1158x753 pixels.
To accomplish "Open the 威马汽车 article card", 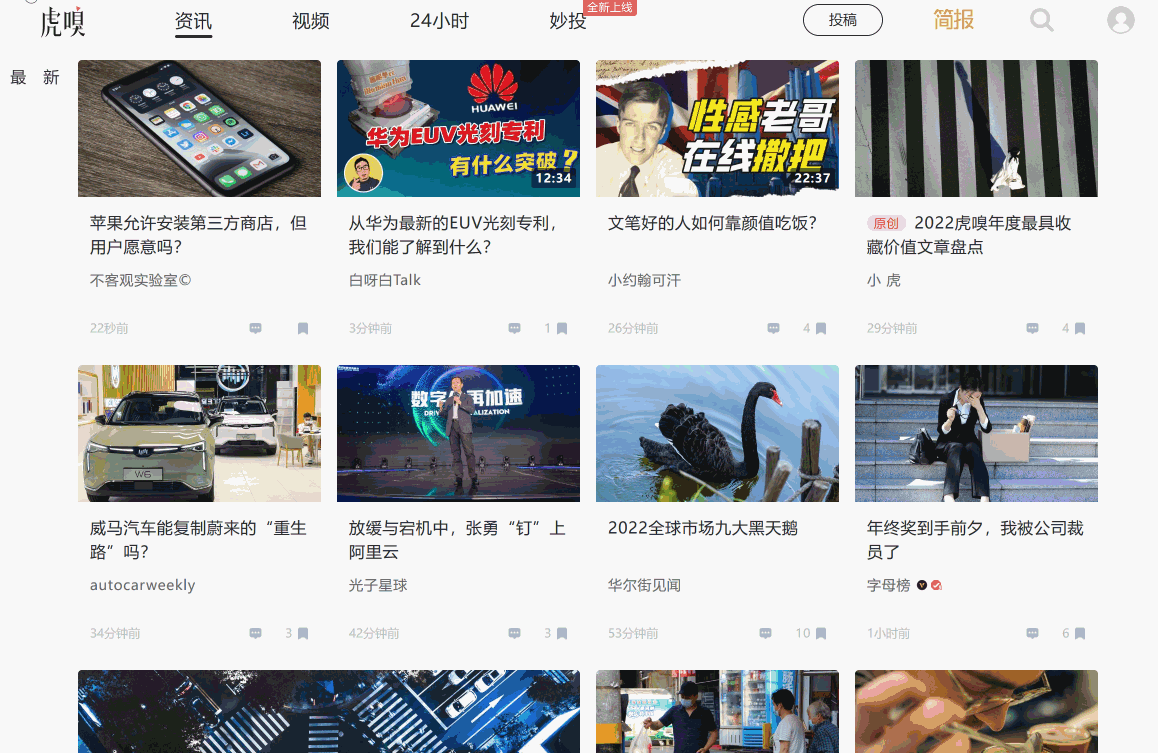I will pyautogui.click(x=198, y=540).
